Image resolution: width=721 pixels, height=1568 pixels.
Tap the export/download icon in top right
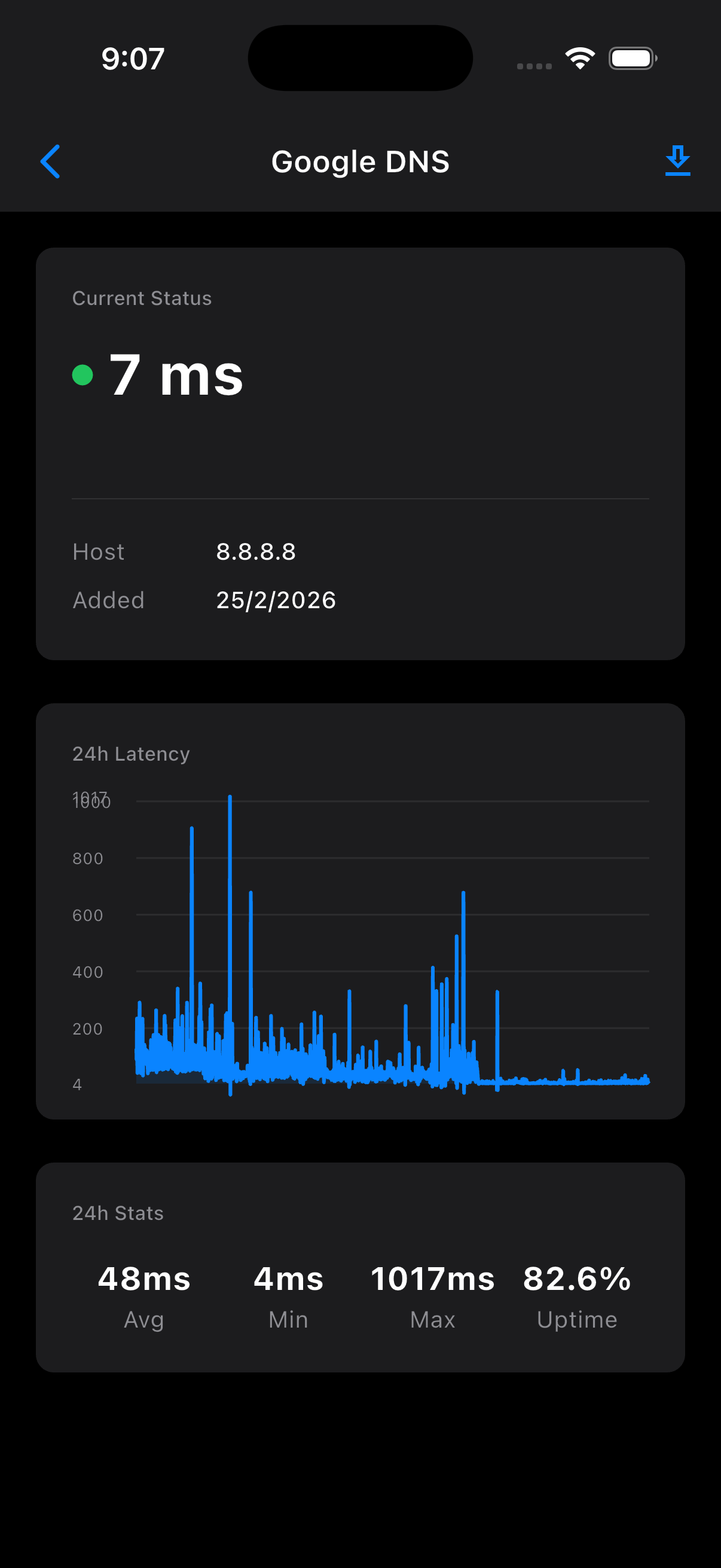[677, 161]
